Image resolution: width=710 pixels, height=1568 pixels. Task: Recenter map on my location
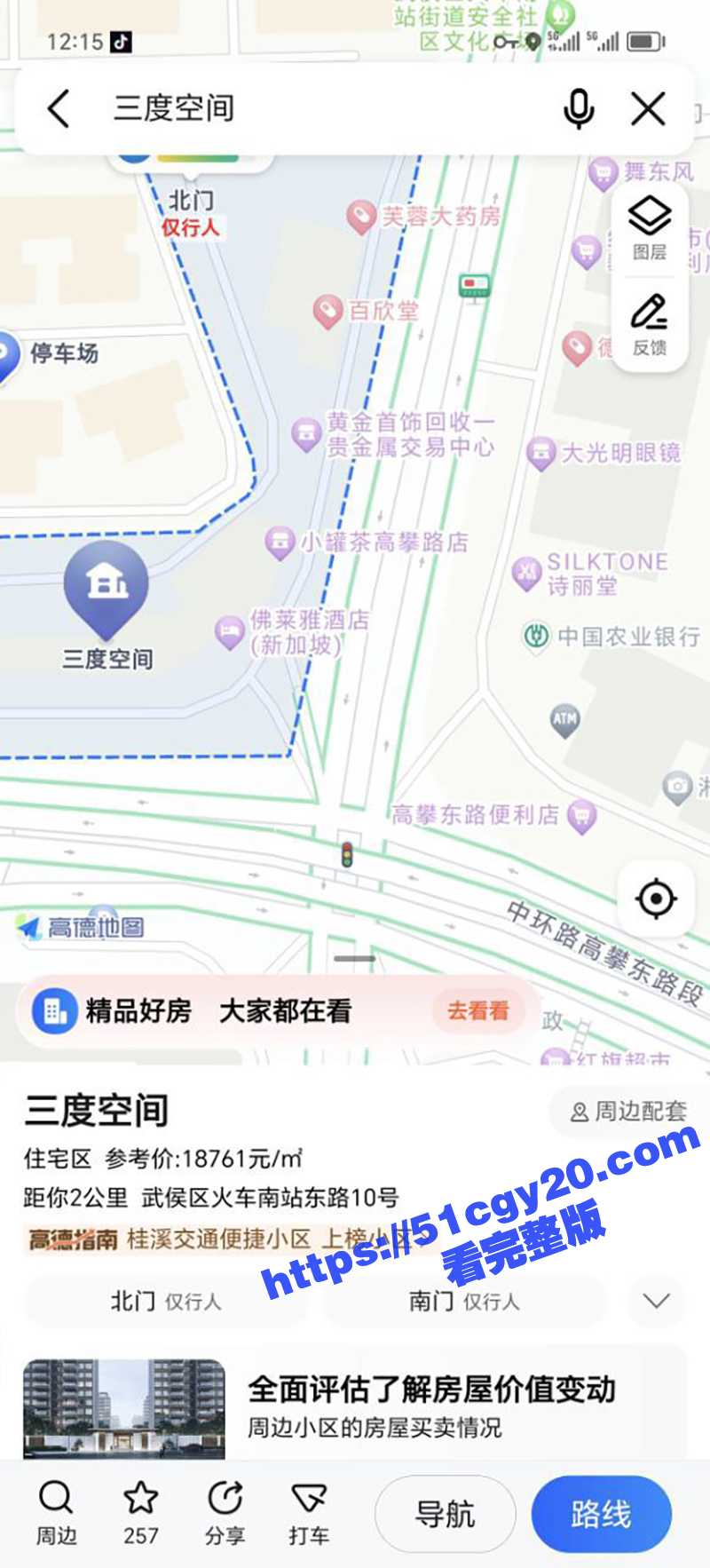click(x=656, y=899)
